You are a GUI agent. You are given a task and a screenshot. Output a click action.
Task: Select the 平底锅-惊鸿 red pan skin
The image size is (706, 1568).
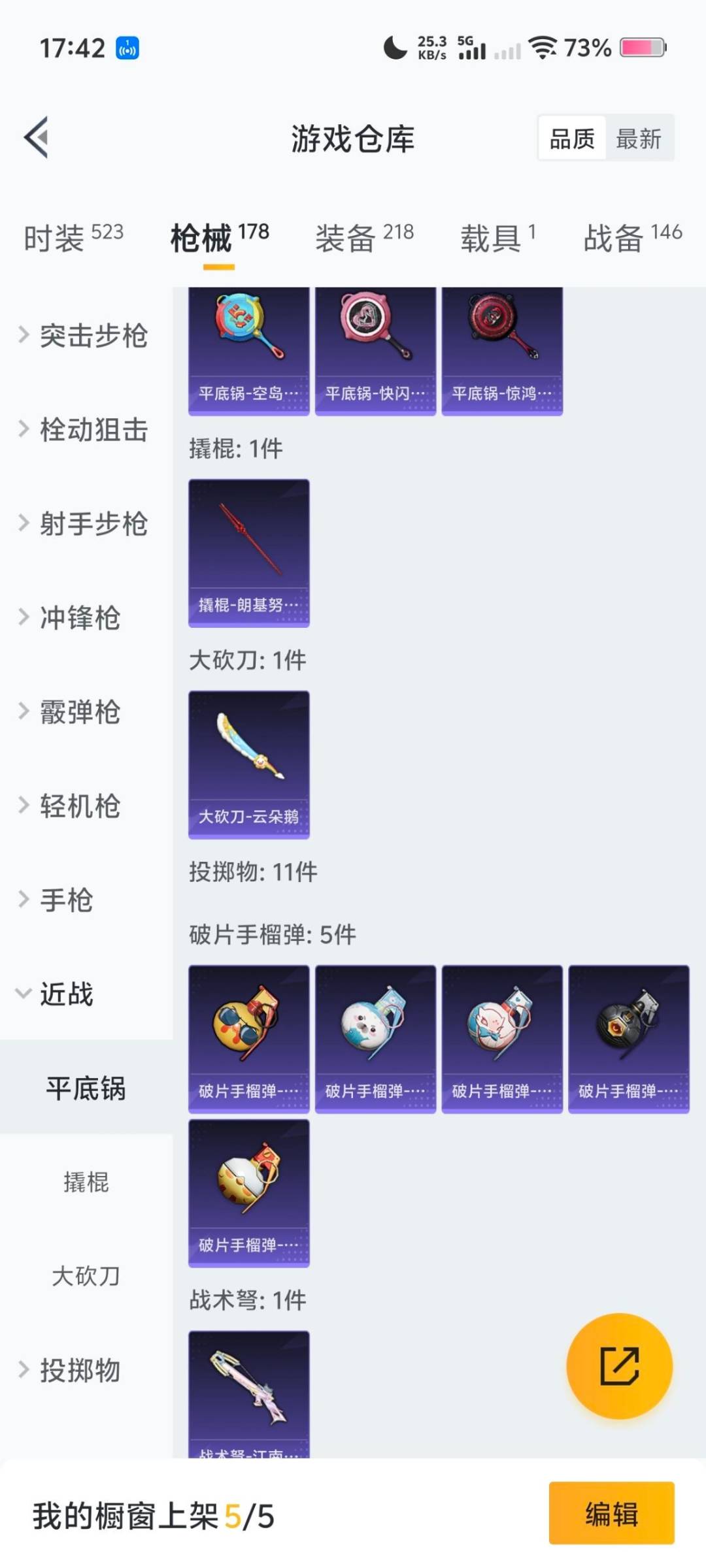(x=502, y=346)
